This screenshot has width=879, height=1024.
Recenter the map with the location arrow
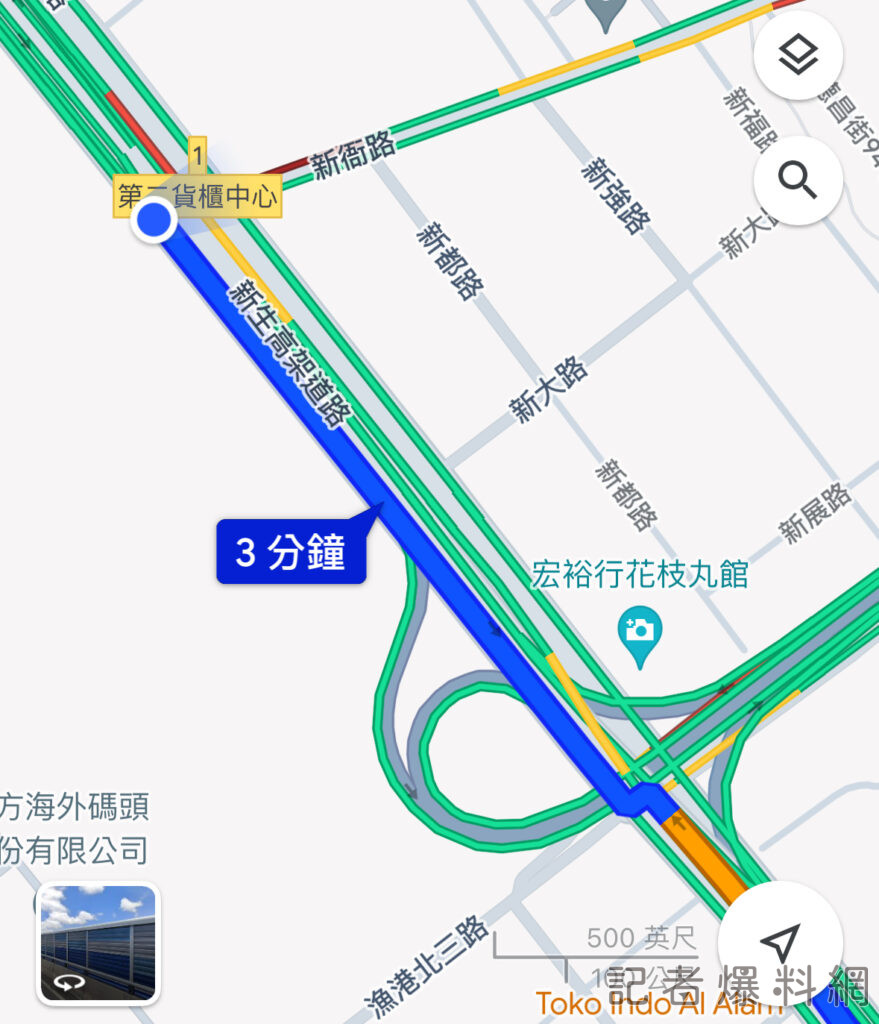coord(780,942)
